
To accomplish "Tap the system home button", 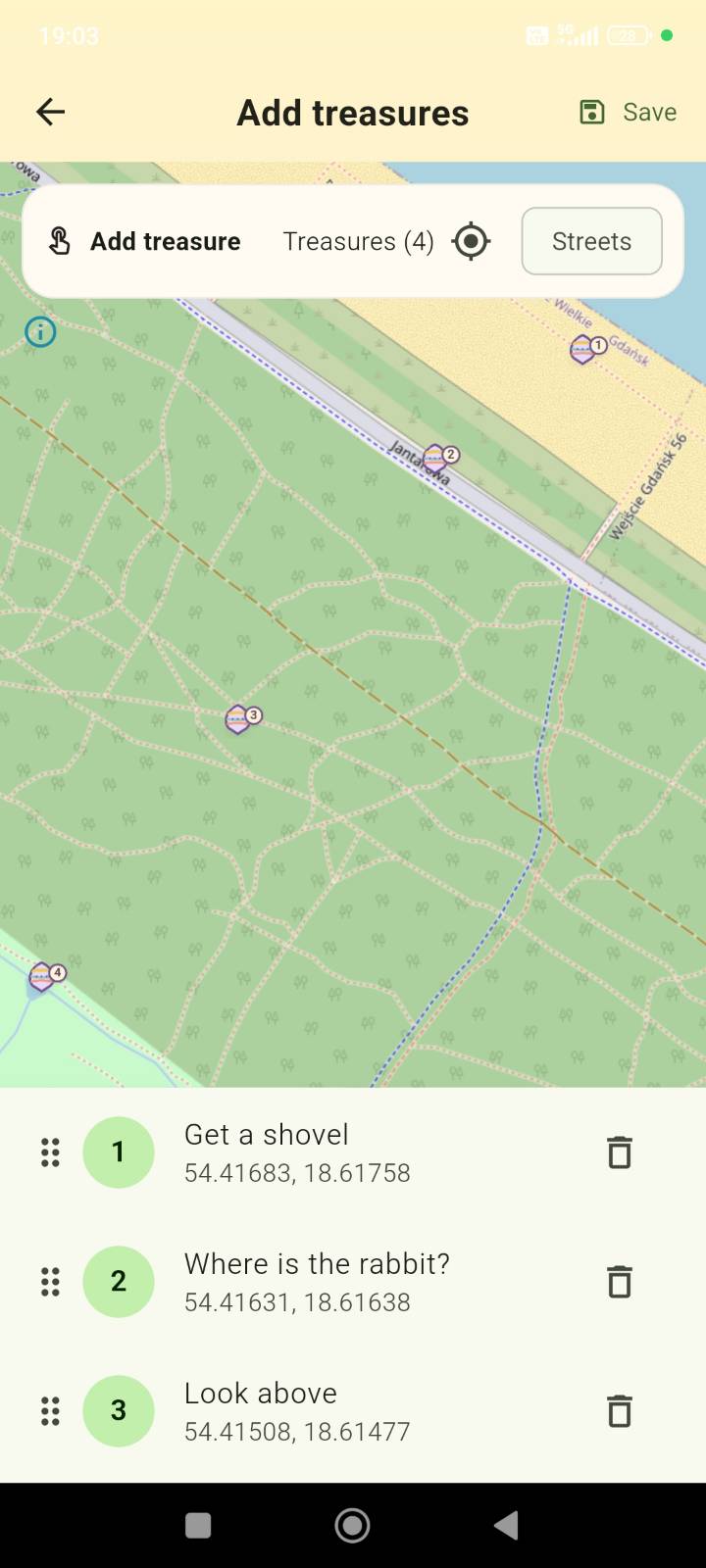I will click(352, 1525).
